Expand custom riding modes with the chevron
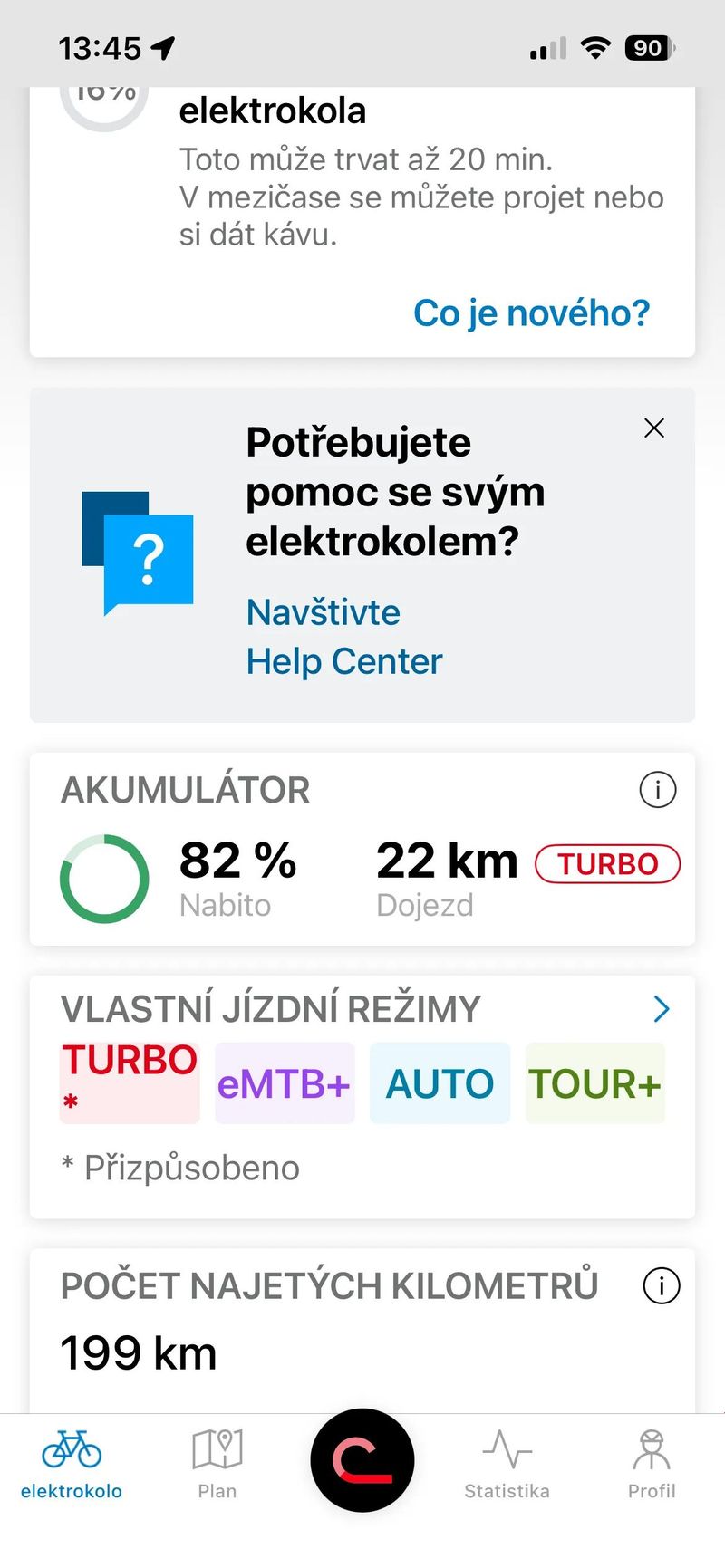The width and height of the screenshot is (725, 1568). tap(662, 1009)
